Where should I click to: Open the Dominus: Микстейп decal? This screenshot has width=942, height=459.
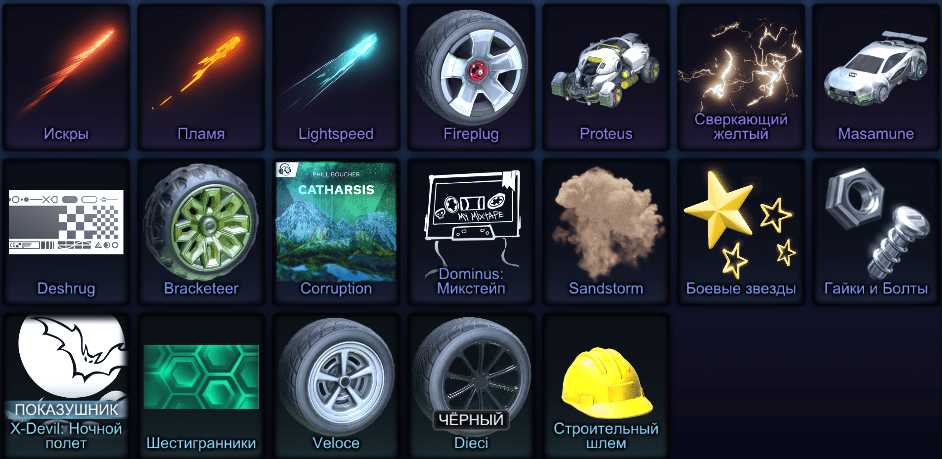pos(471,230)
